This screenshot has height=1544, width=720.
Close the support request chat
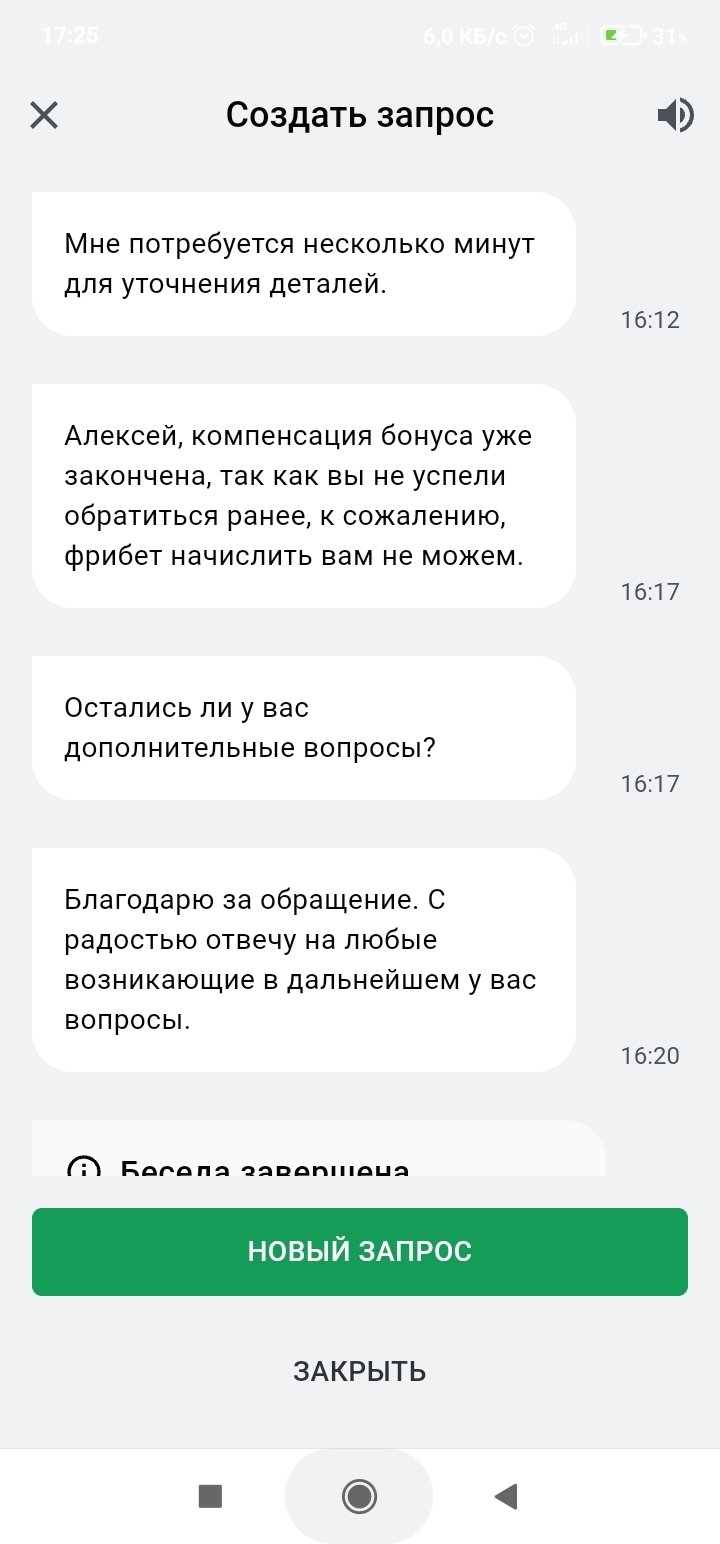(44, 116)
